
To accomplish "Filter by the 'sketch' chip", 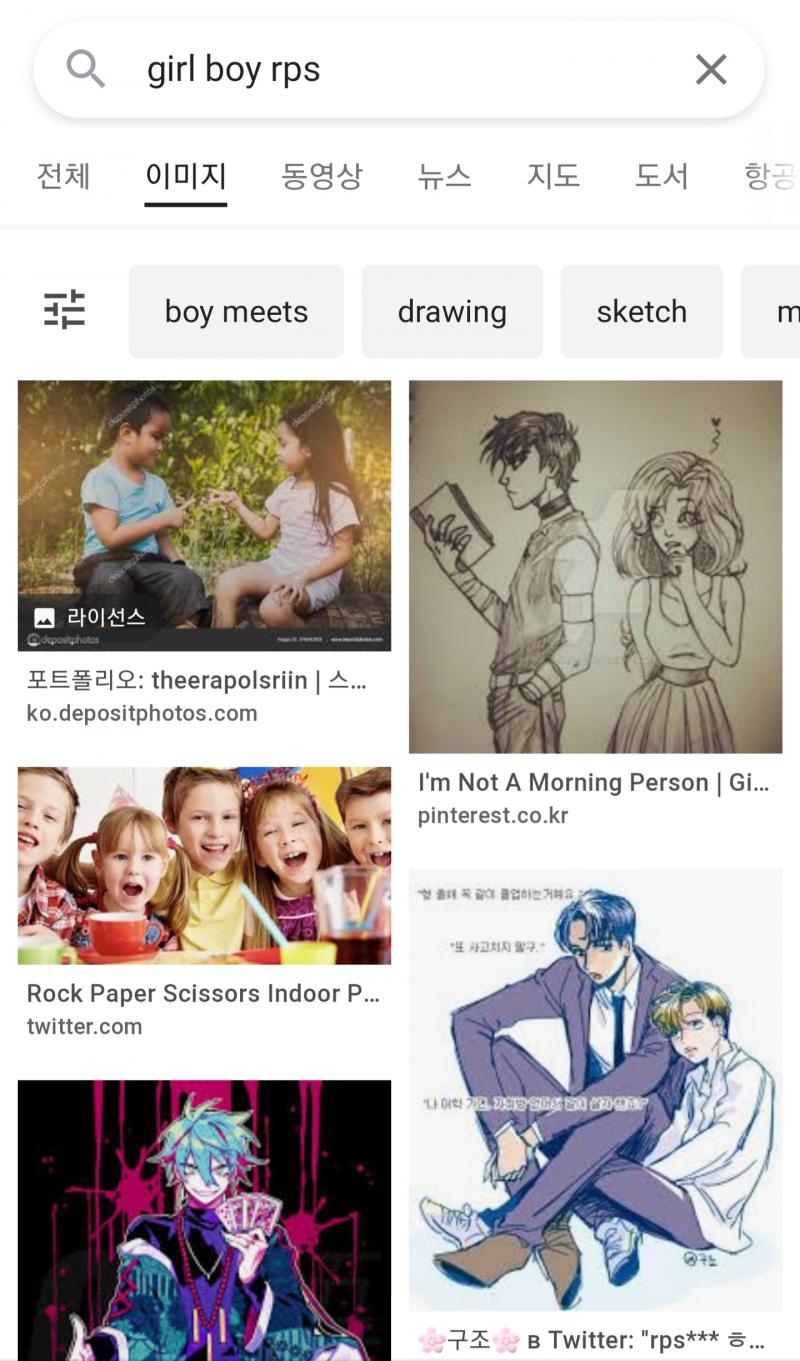I will (642, 311).
